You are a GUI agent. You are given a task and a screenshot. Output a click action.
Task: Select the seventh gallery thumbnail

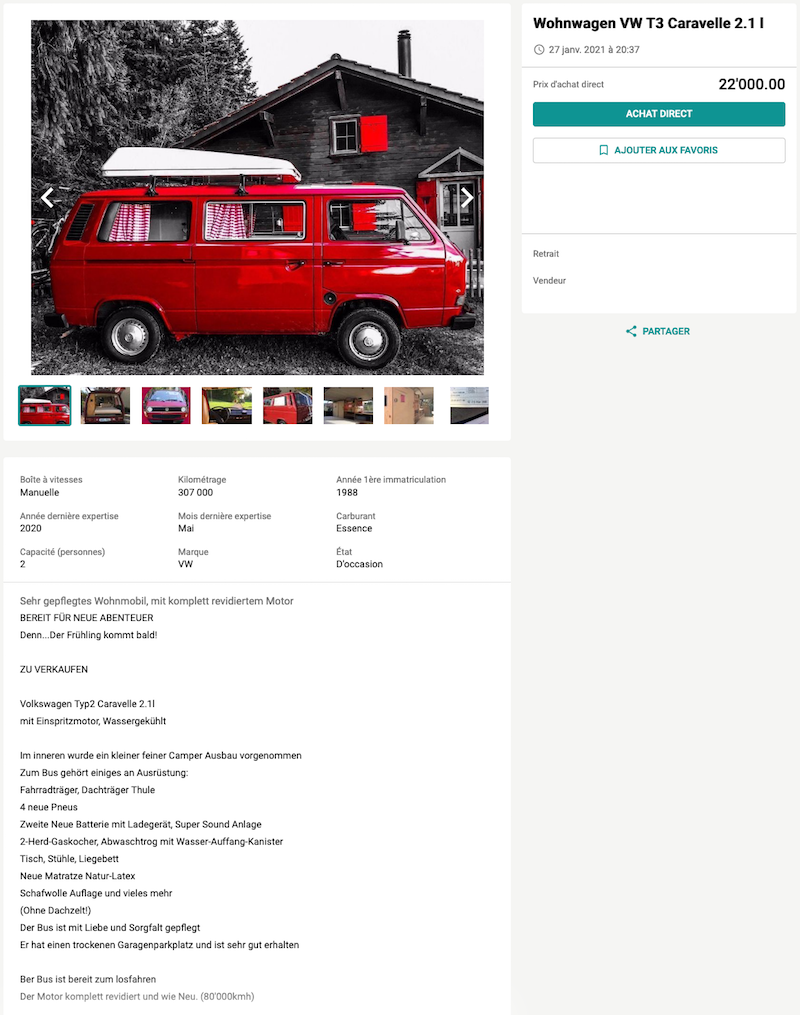[409, 405]
